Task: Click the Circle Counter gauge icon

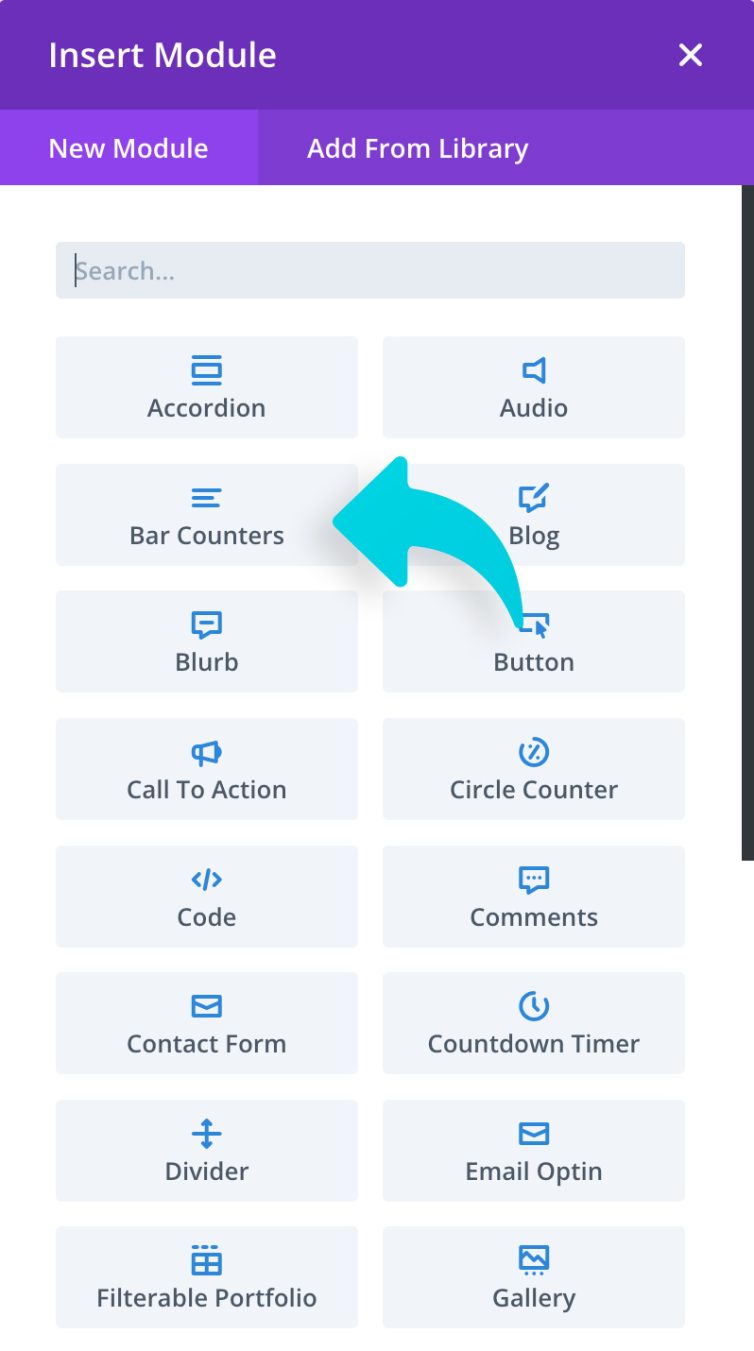Action: click(533, 751)
